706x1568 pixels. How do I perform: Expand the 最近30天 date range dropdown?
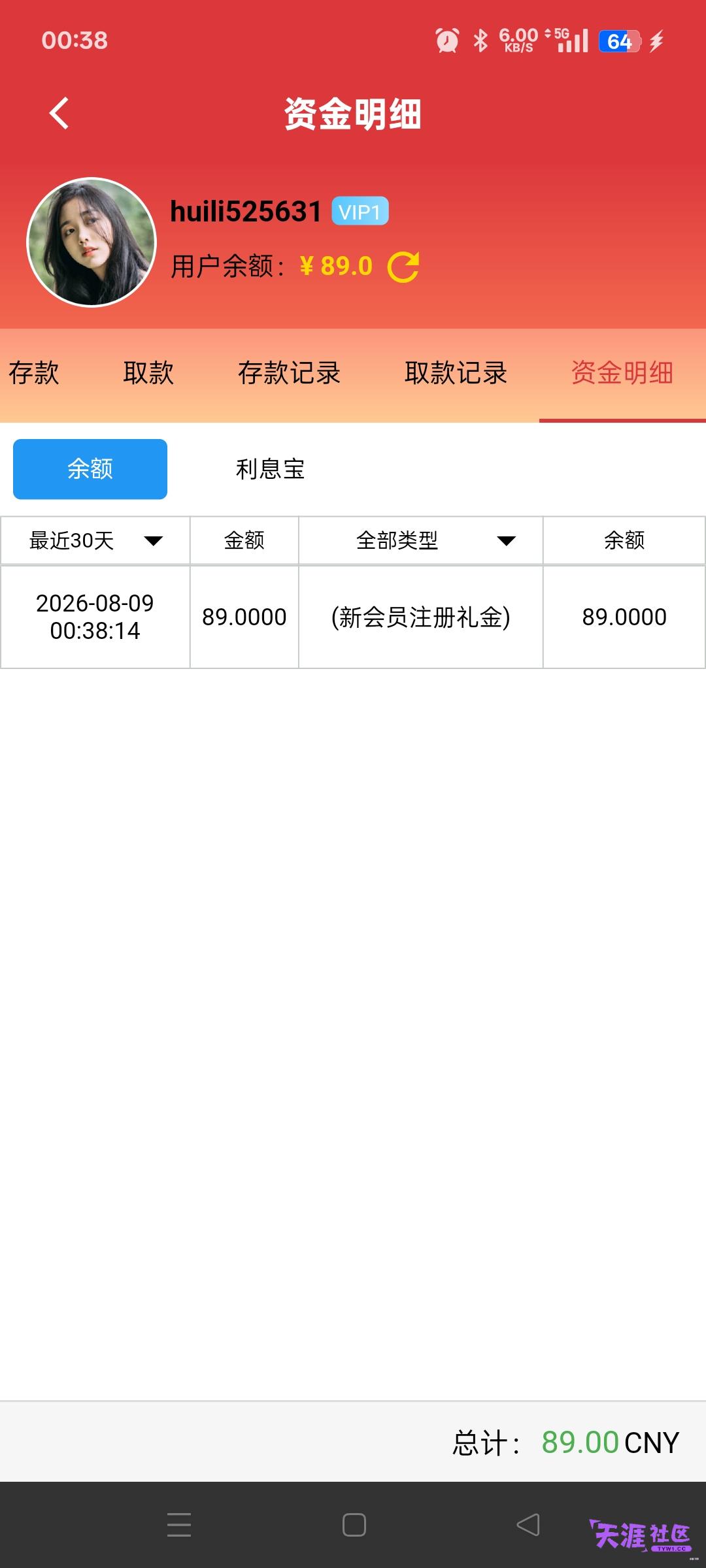pyautogui.click(x=95, y=540)
